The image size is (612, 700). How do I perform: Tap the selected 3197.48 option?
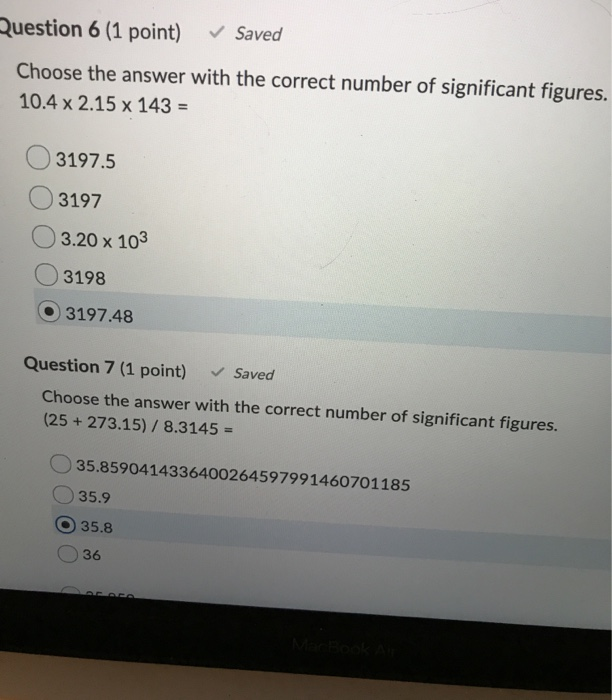(x=49, y=314)
